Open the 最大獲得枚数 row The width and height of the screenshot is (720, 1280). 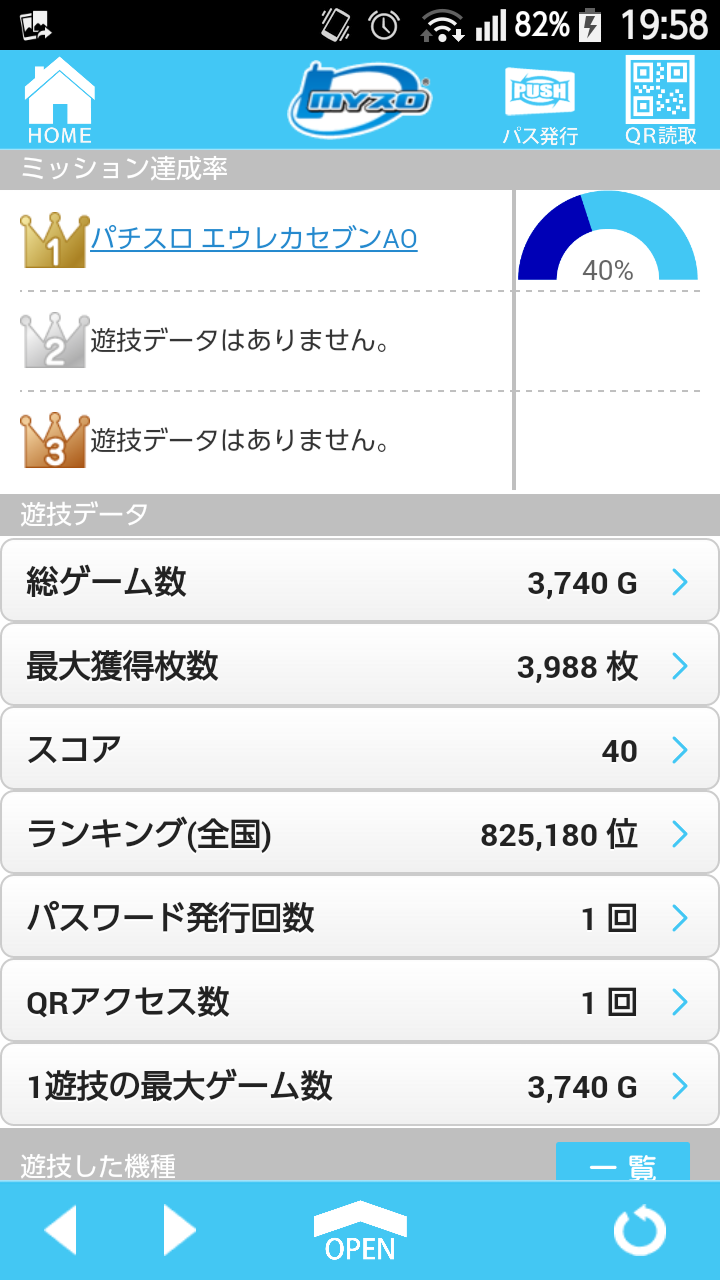click(360, 665)
